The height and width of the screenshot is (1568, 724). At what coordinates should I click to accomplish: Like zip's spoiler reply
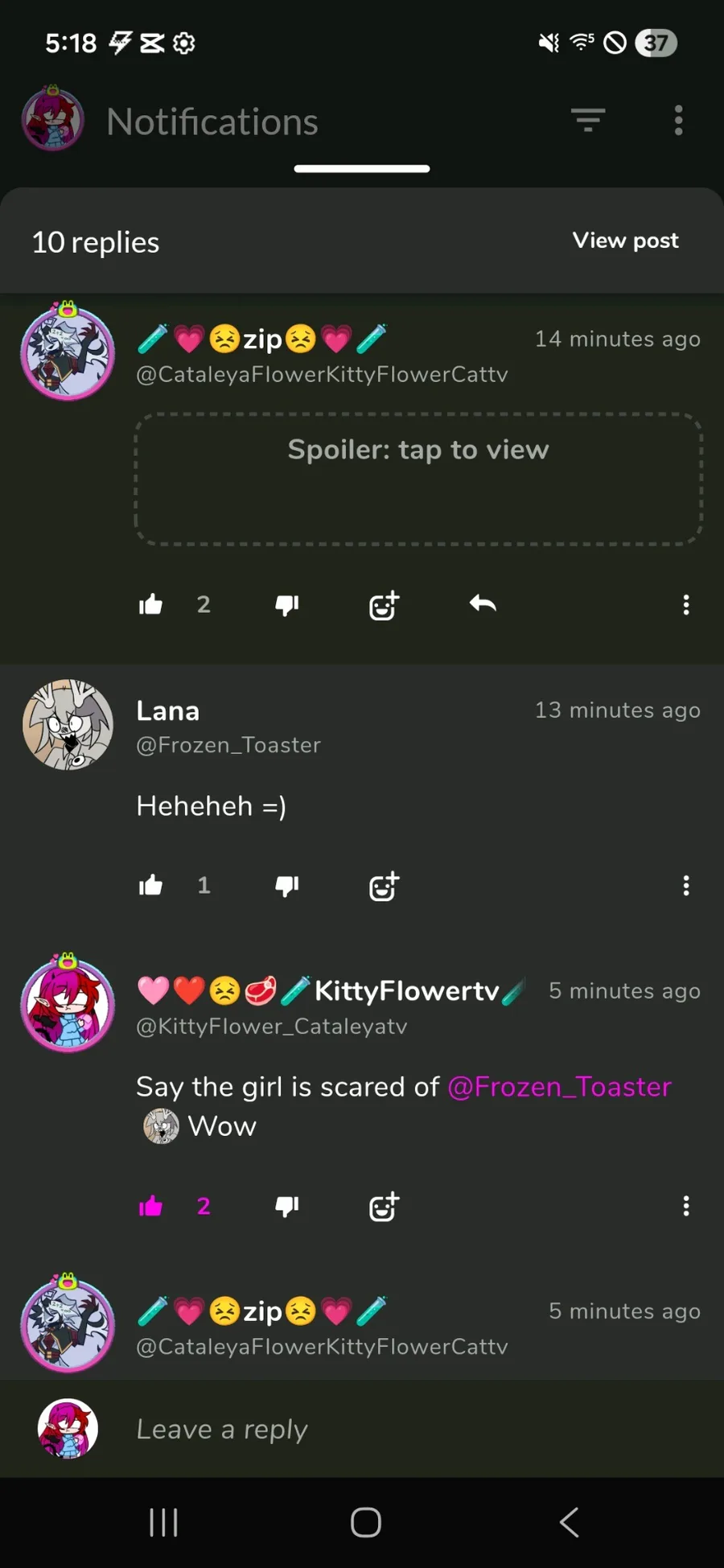(150, 605)
